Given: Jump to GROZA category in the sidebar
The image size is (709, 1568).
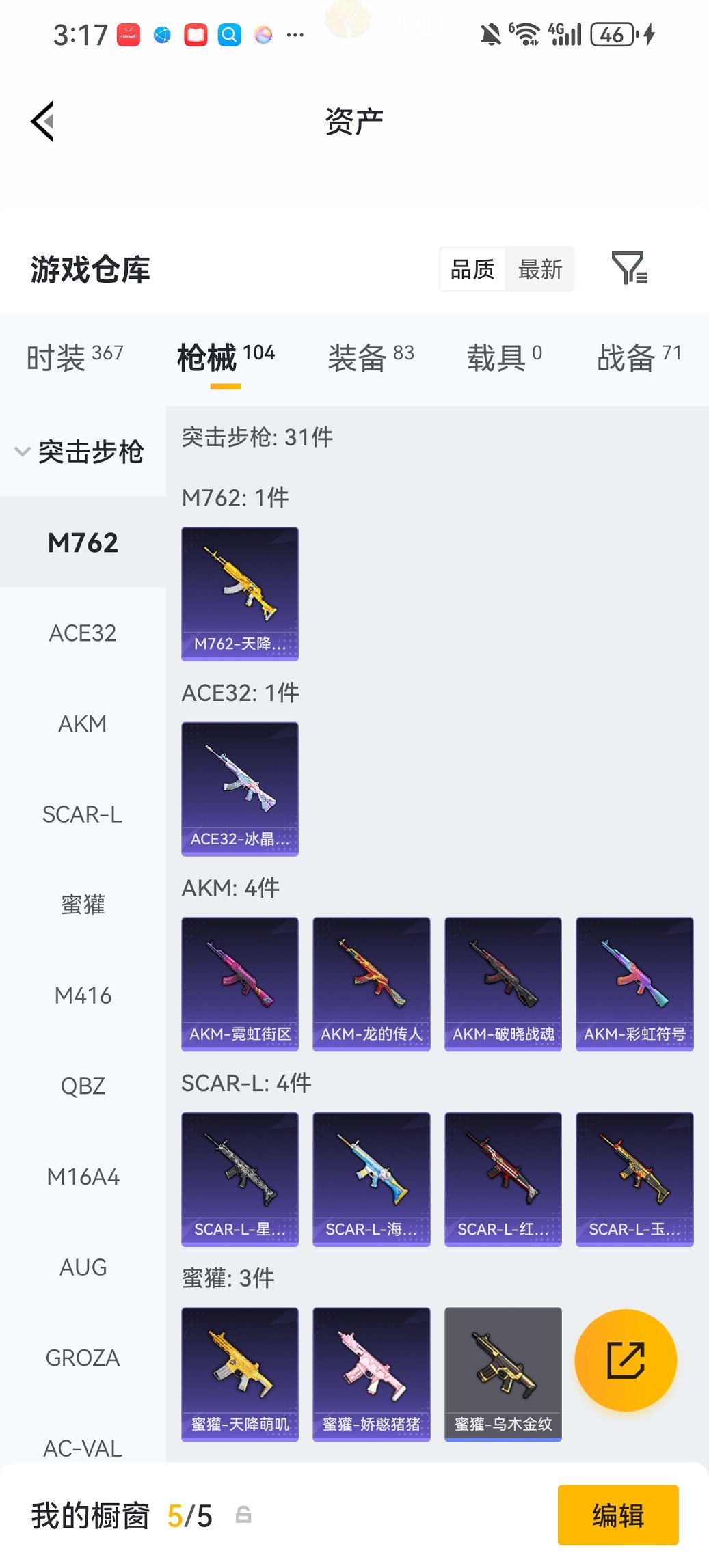Looking at the screenshot, I should click(83, 1358).
